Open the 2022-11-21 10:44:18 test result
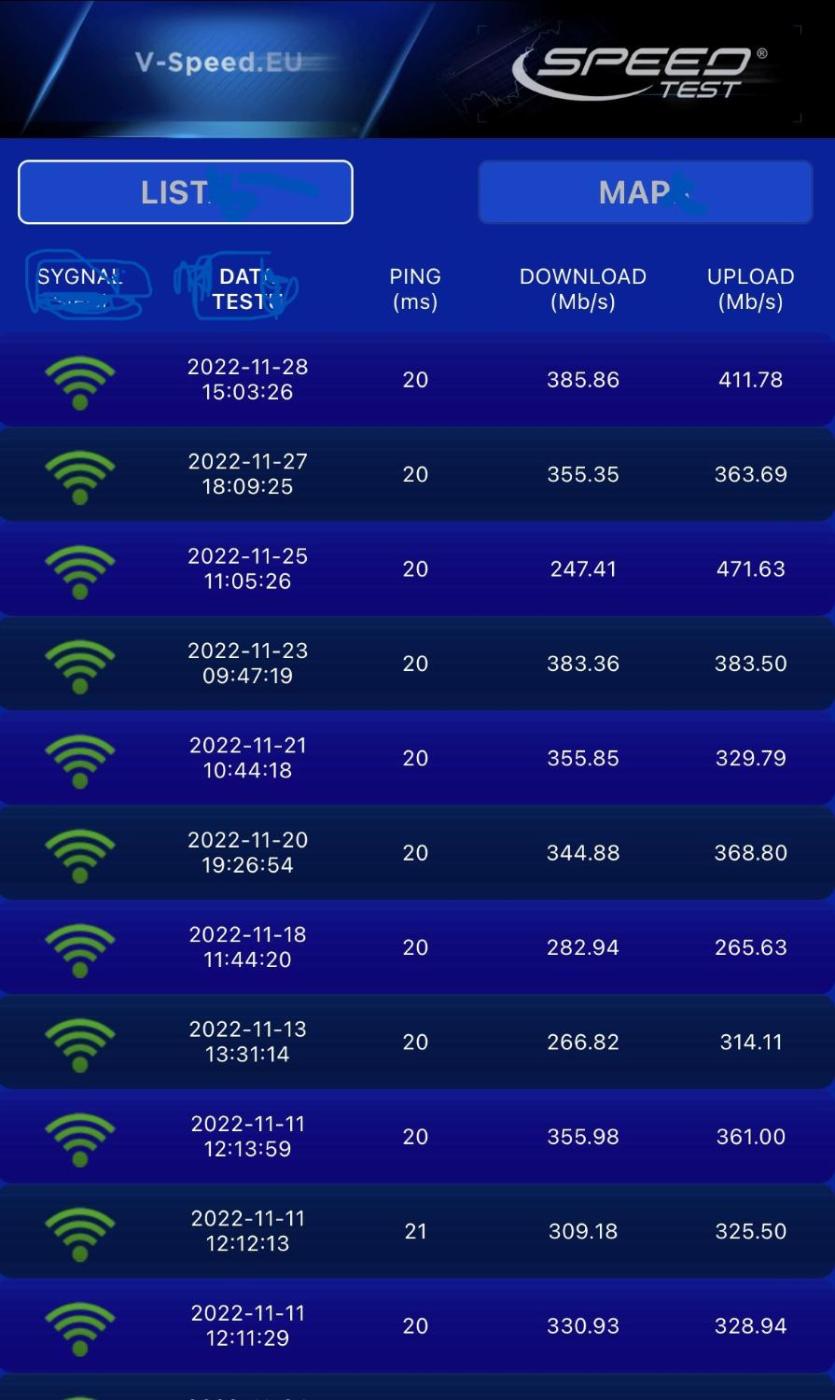This screenshot has width=835, height=1400. [417, 758]
